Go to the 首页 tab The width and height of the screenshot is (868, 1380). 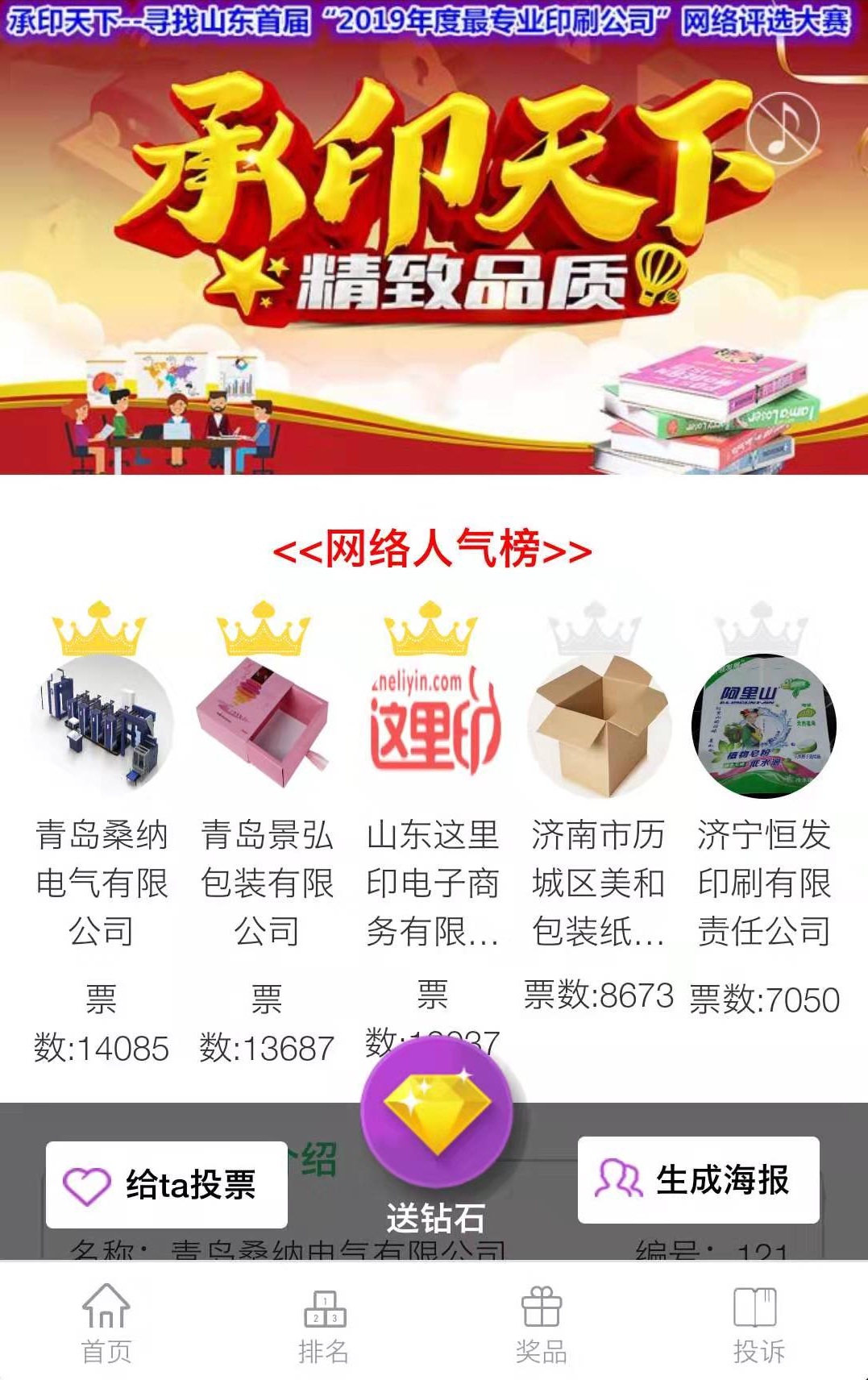106,1322
